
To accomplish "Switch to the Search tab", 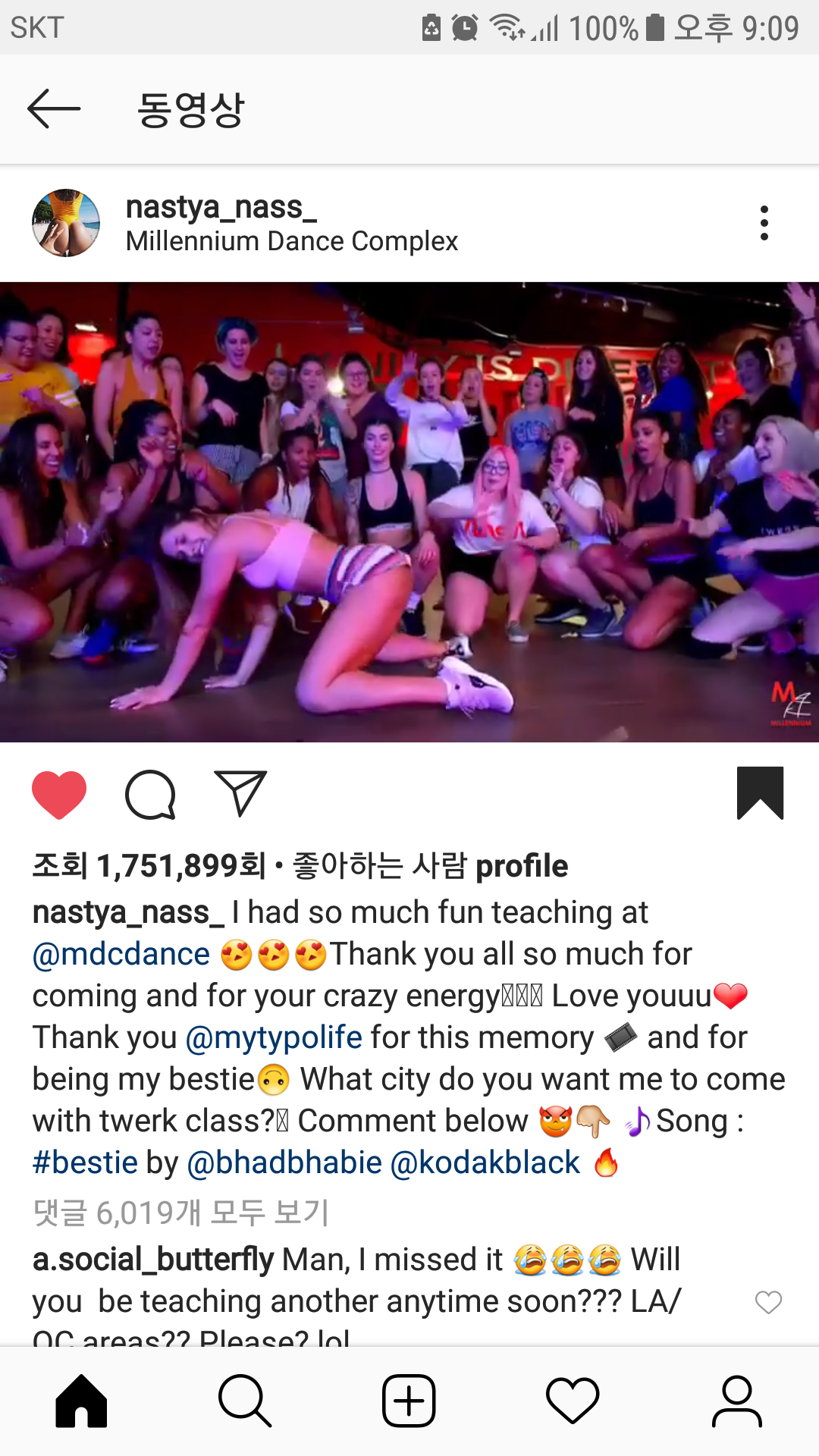I will [x=245, y=1401].
